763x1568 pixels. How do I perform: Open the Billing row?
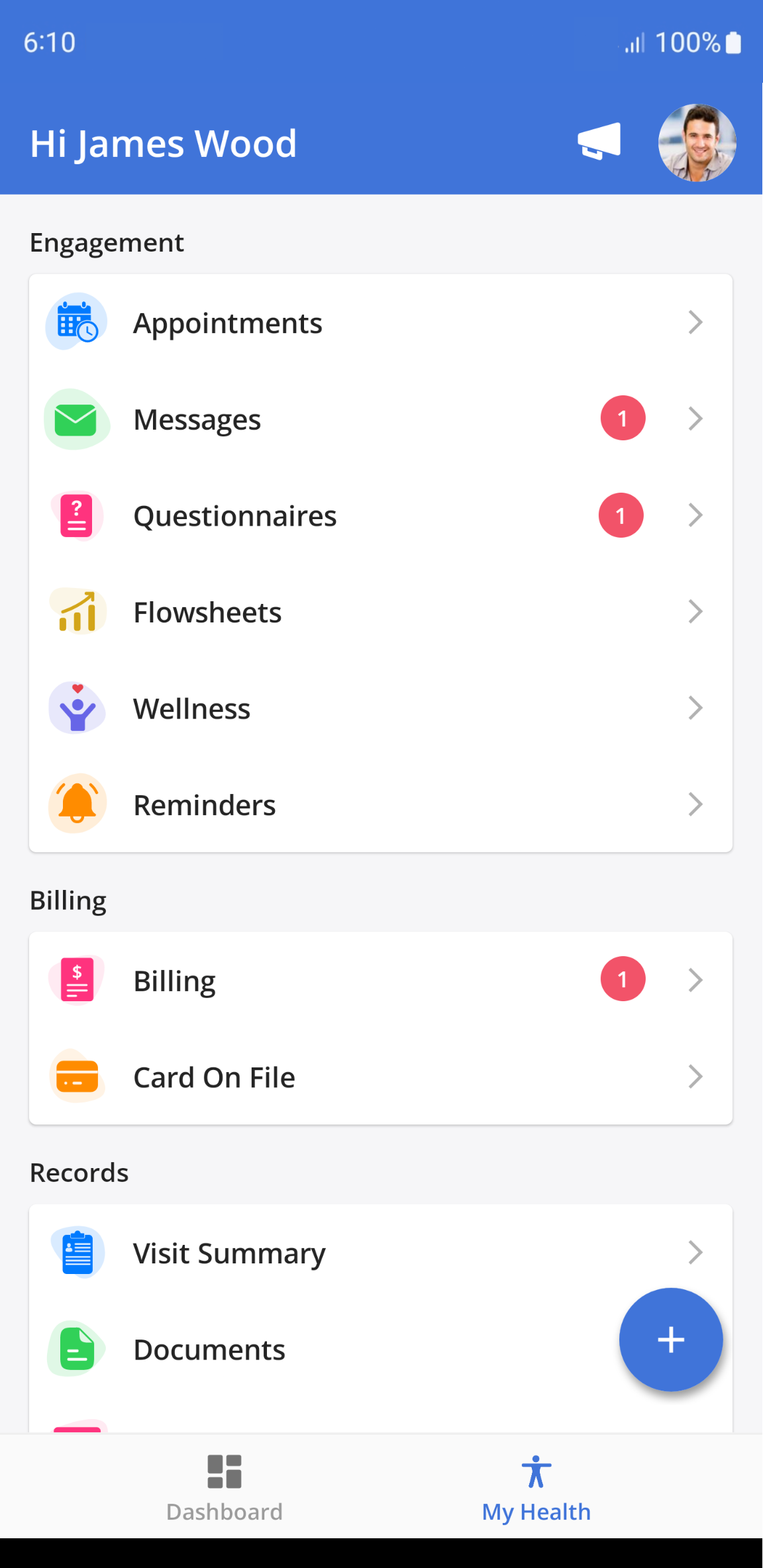pyautogui.click(x=380, y=980)
